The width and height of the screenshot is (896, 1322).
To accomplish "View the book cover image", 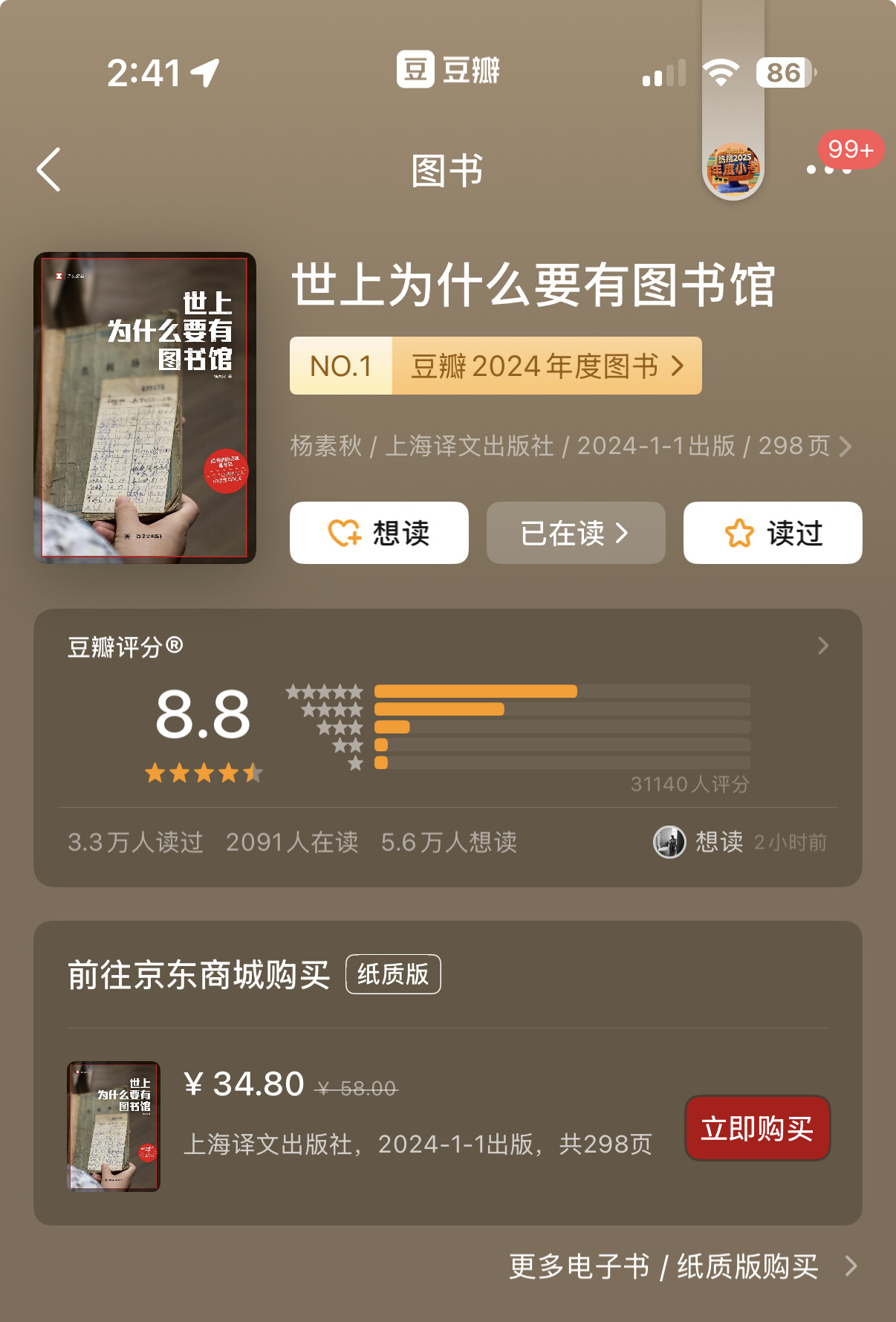I will 145,408.
